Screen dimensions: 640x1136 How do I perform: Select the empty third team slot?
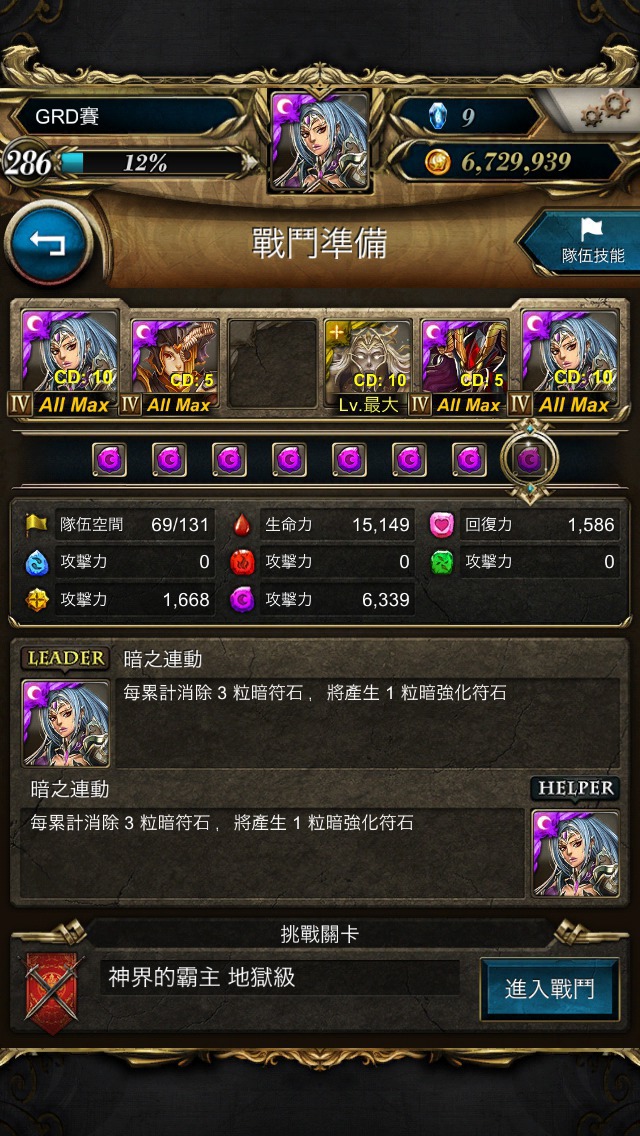273,364
